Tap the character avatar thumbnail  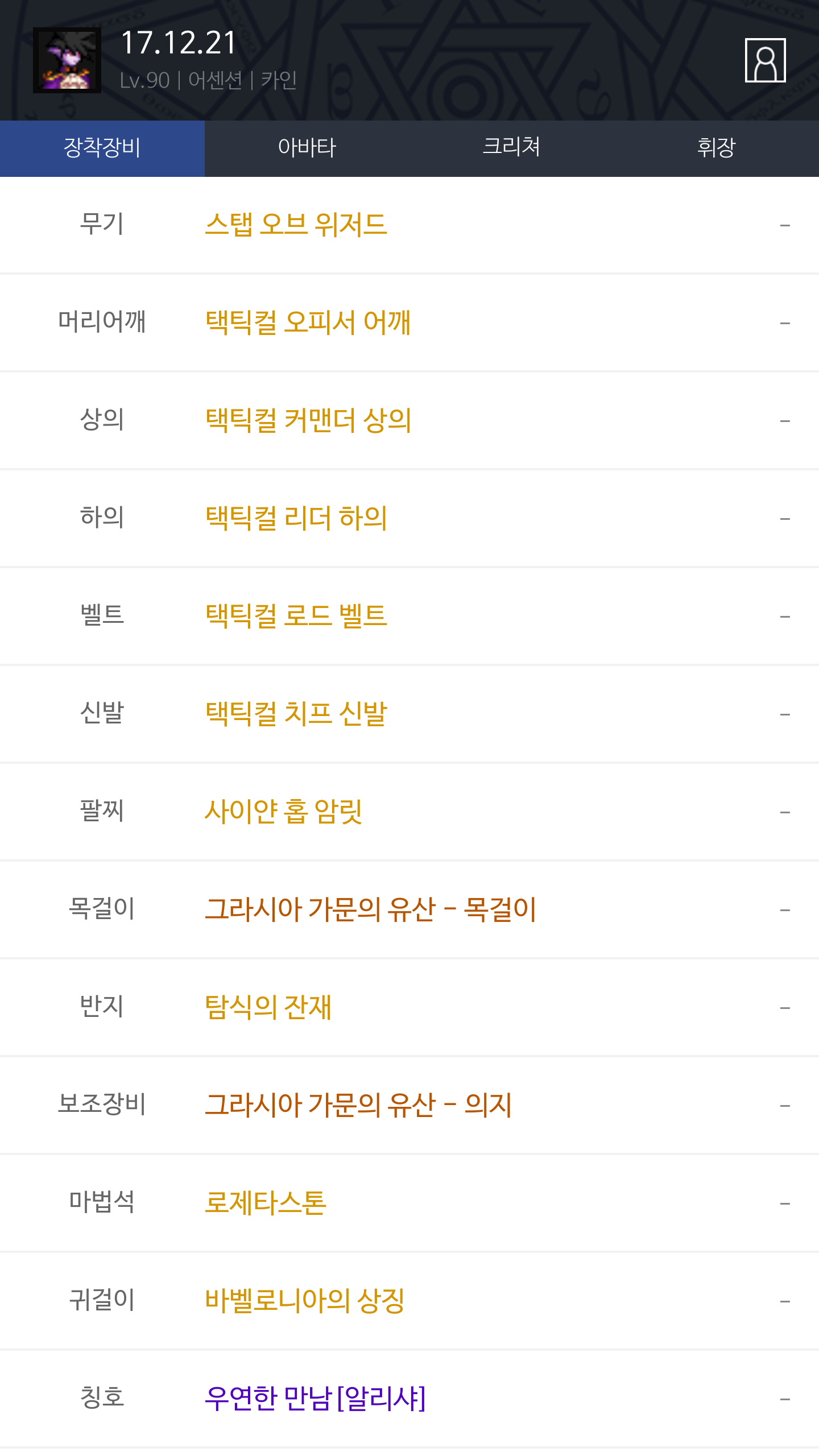(x=67, y=60)
